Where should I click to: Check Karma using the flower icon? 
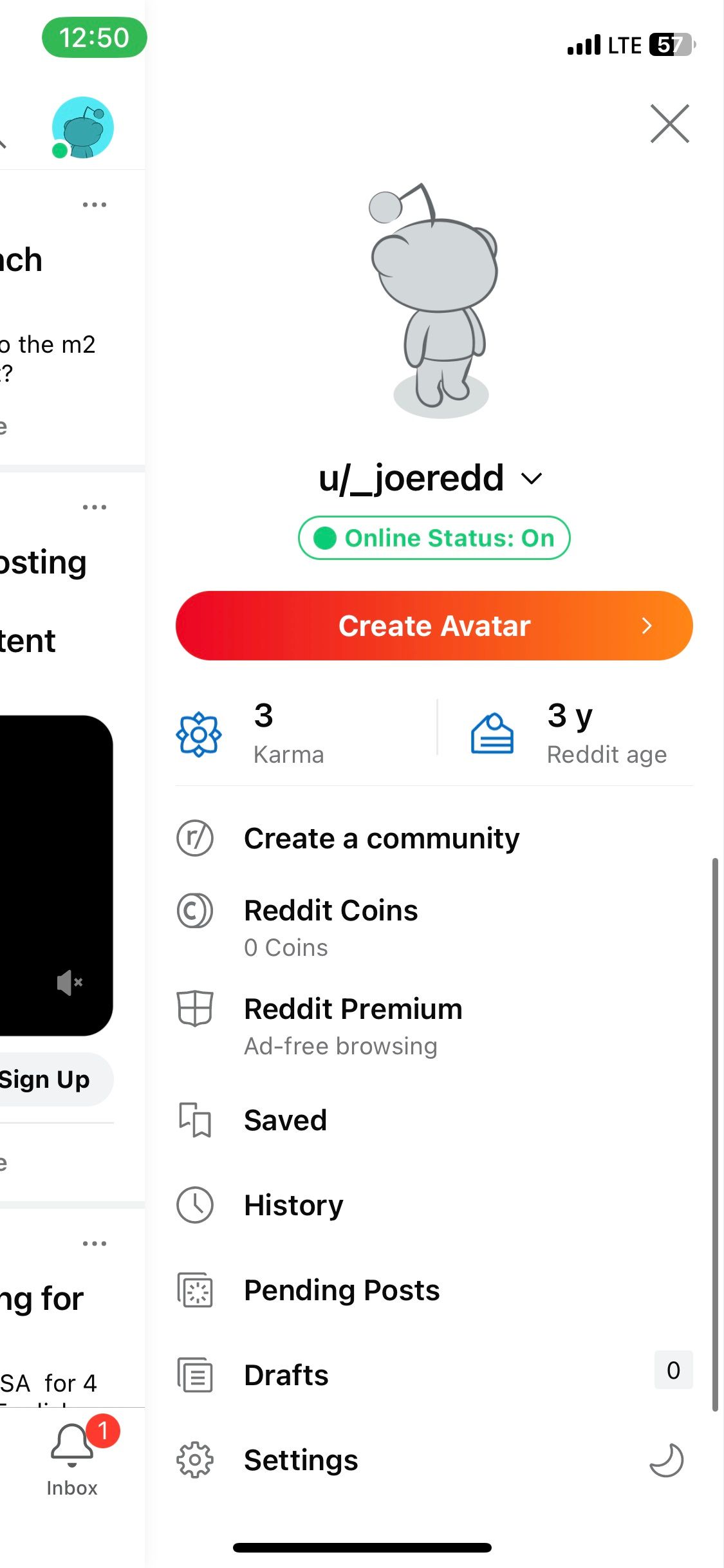tap(198, 734)
